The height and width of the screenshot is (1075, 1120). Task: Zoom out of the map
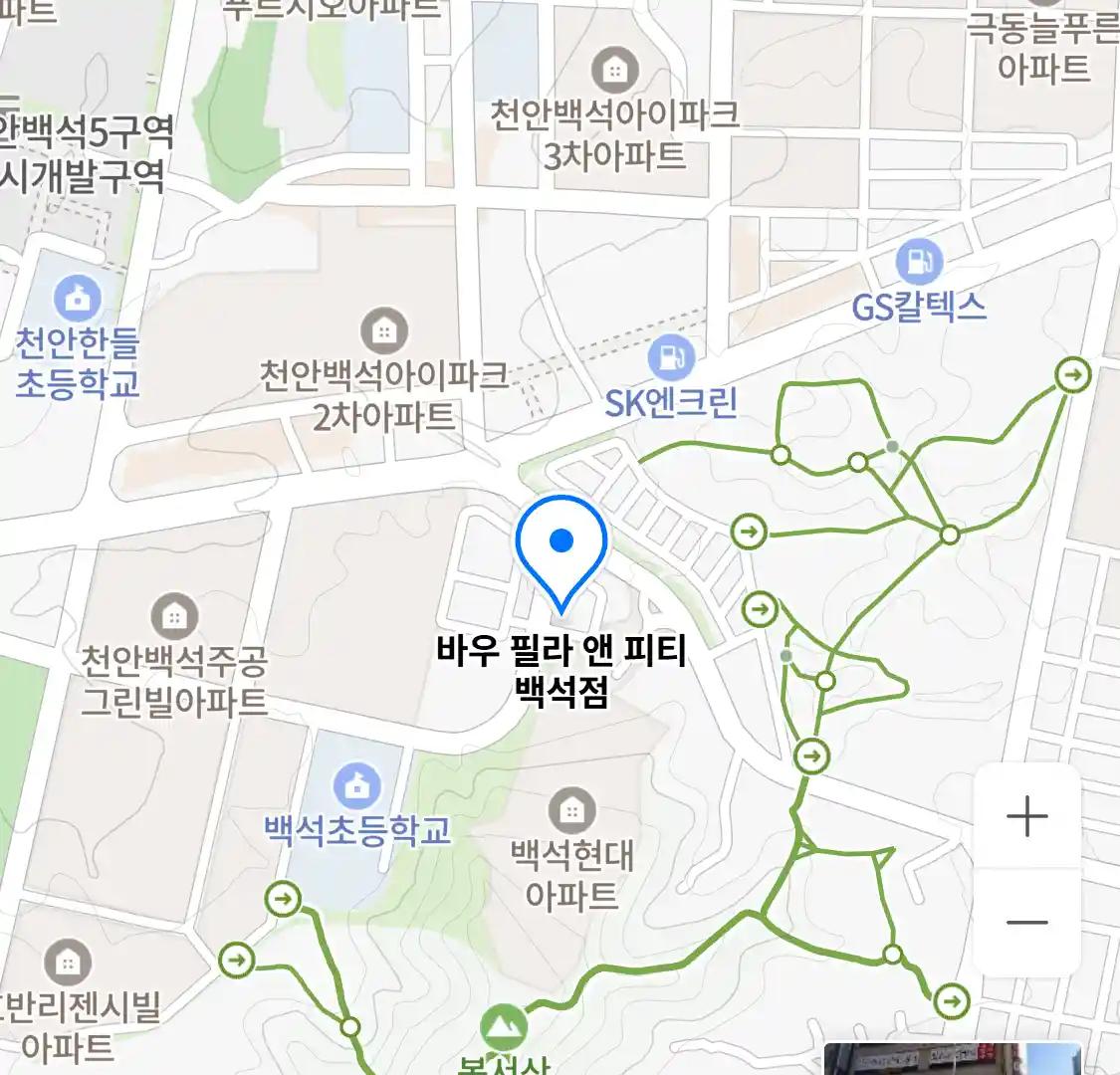point(1026,922)
